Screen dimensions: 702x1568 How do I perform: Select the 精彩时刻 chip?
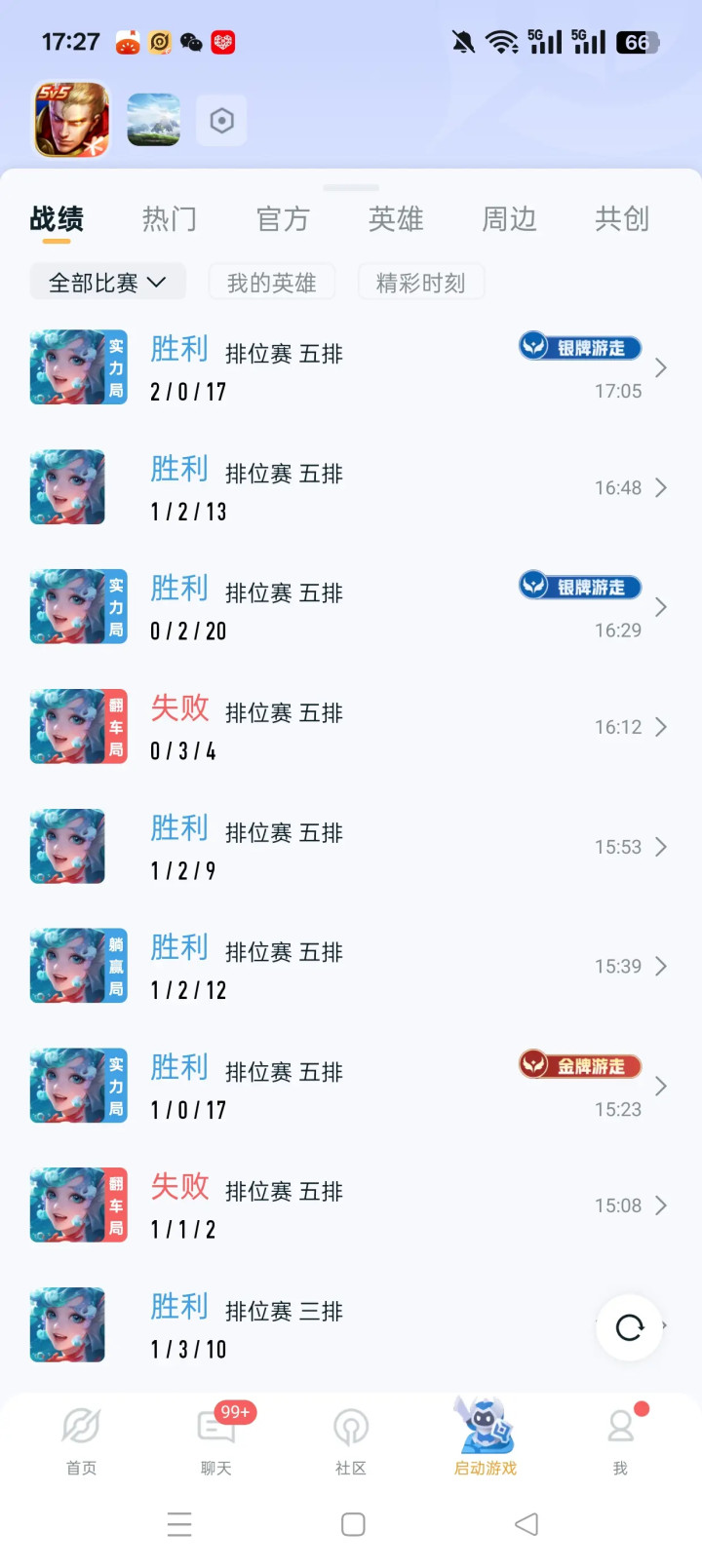point(421,283)
